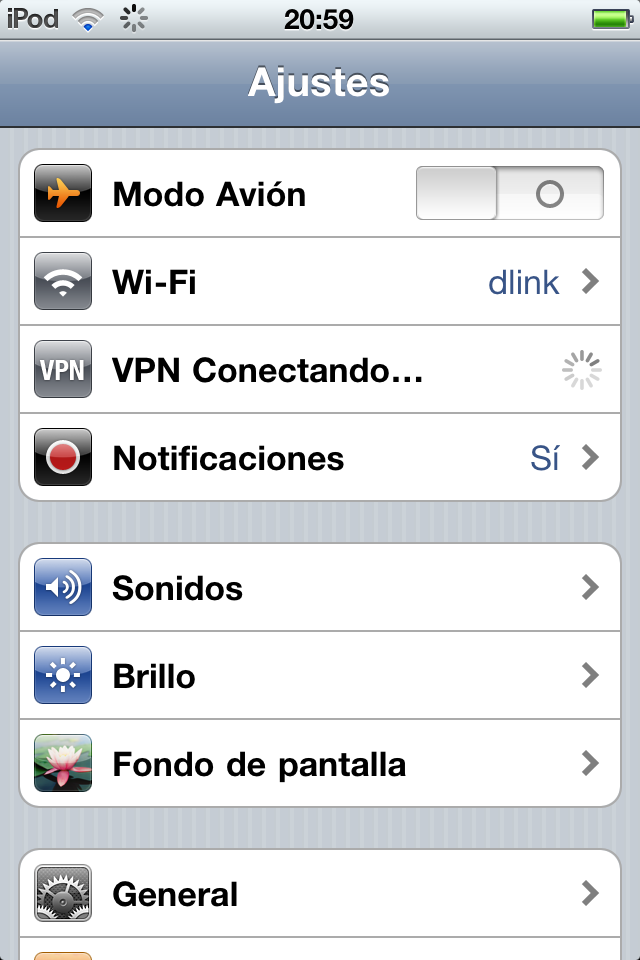Select Fondo de pantalla
640x960 pixels.
click(320, 764)
